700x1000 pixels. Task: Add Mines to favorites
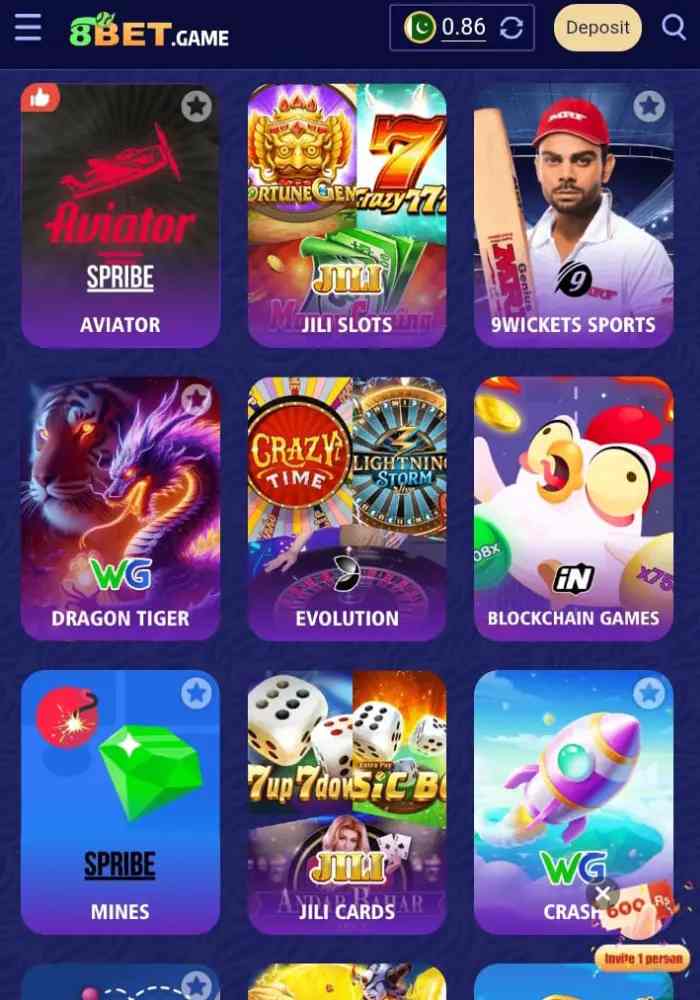(197, 692)
